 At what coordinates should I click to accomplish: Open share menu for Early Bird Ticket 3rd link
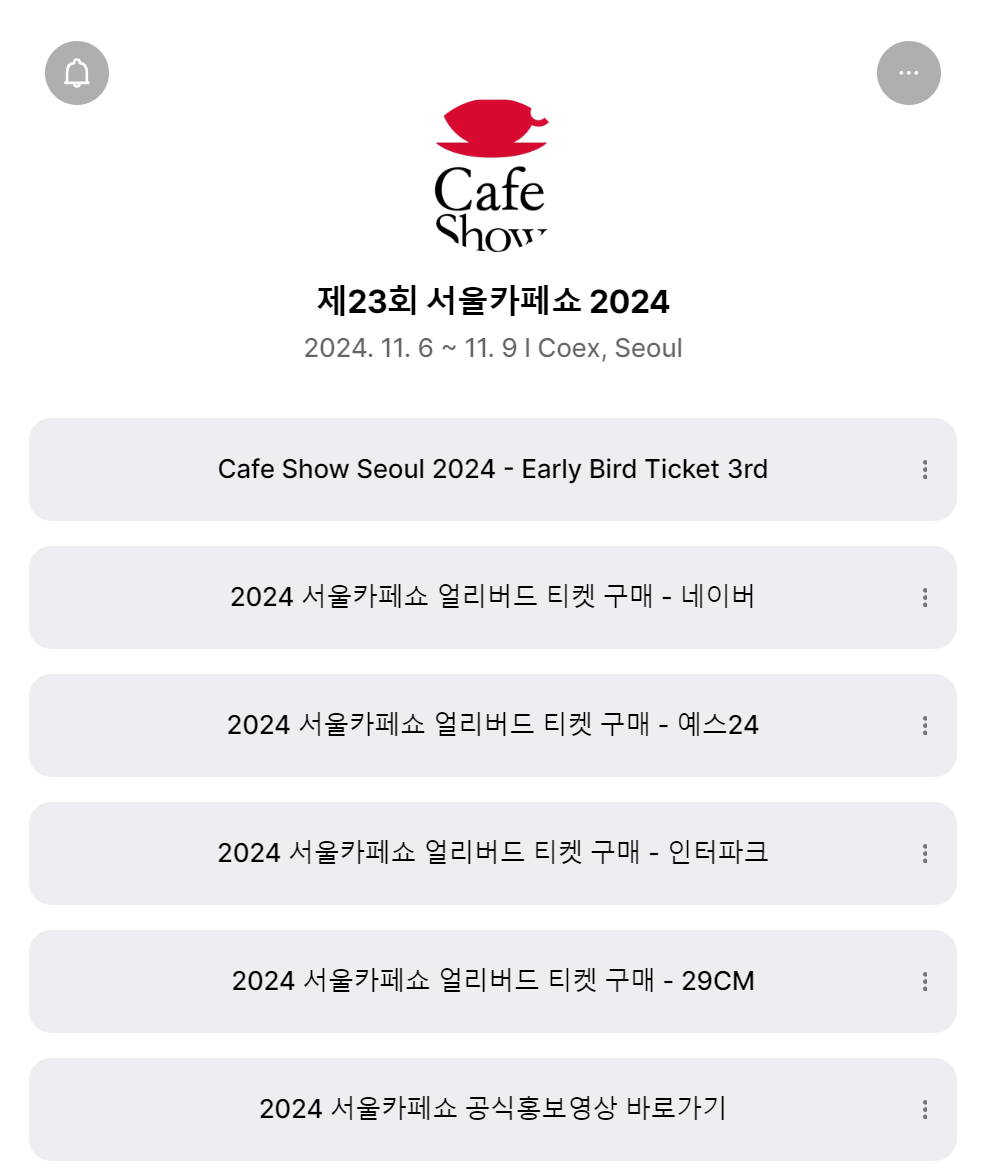point(924,469)
